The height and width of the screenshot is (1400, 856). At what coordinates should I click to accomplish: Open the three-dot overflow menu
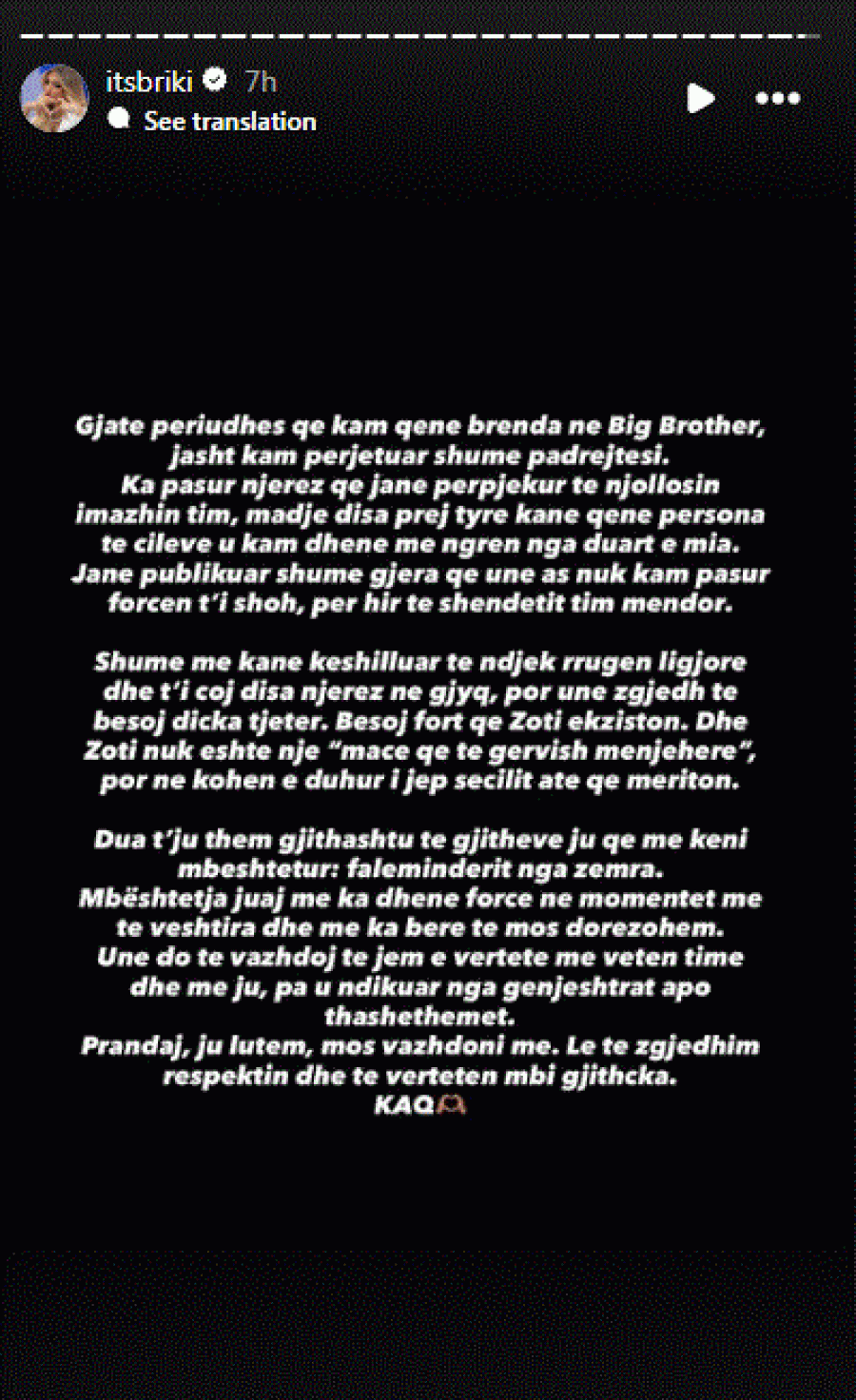coord(777,98)
